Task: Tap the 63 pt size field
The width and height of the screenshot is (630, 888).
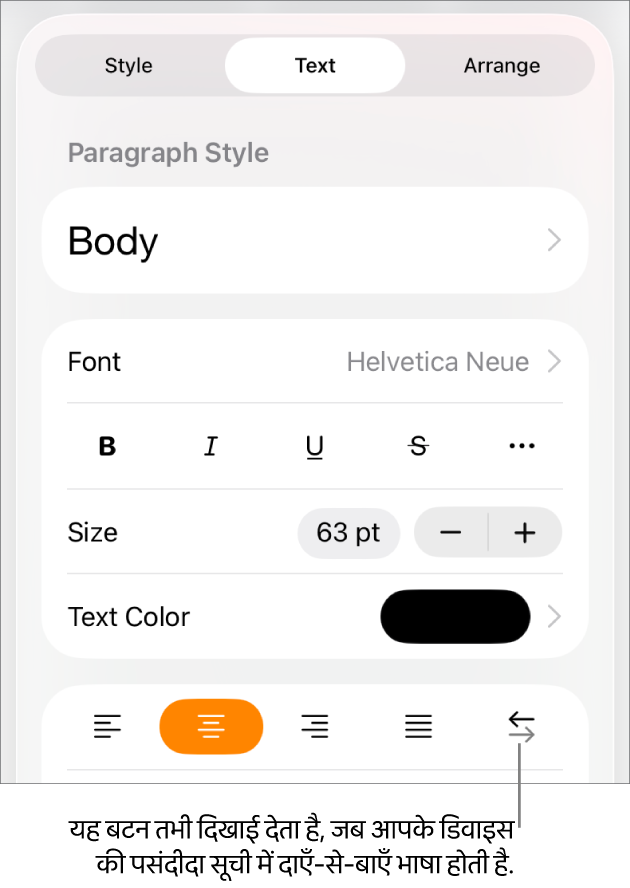Action: click(x=348, y=533)
